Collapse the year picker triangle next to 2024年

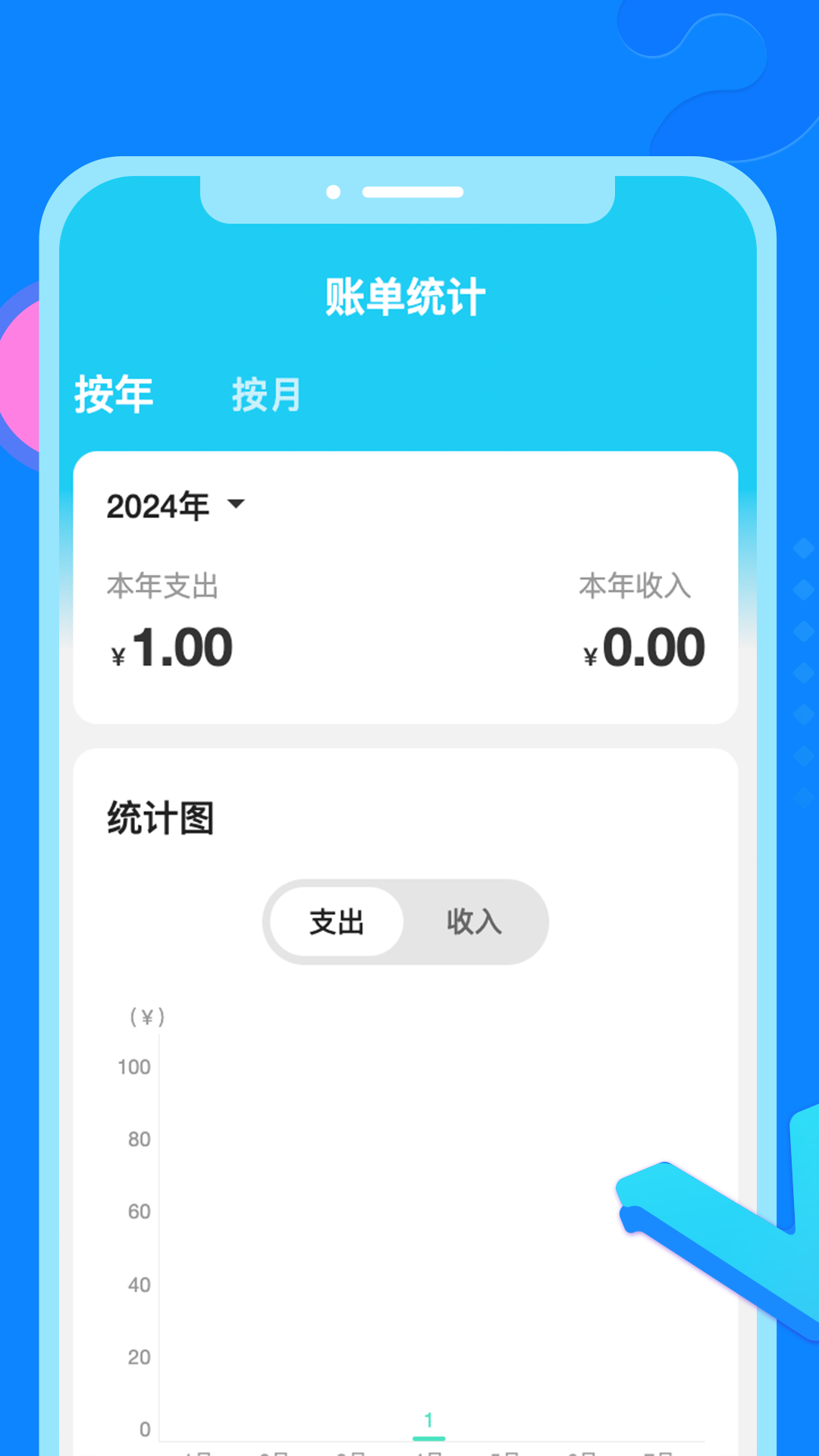pos(236,506)
